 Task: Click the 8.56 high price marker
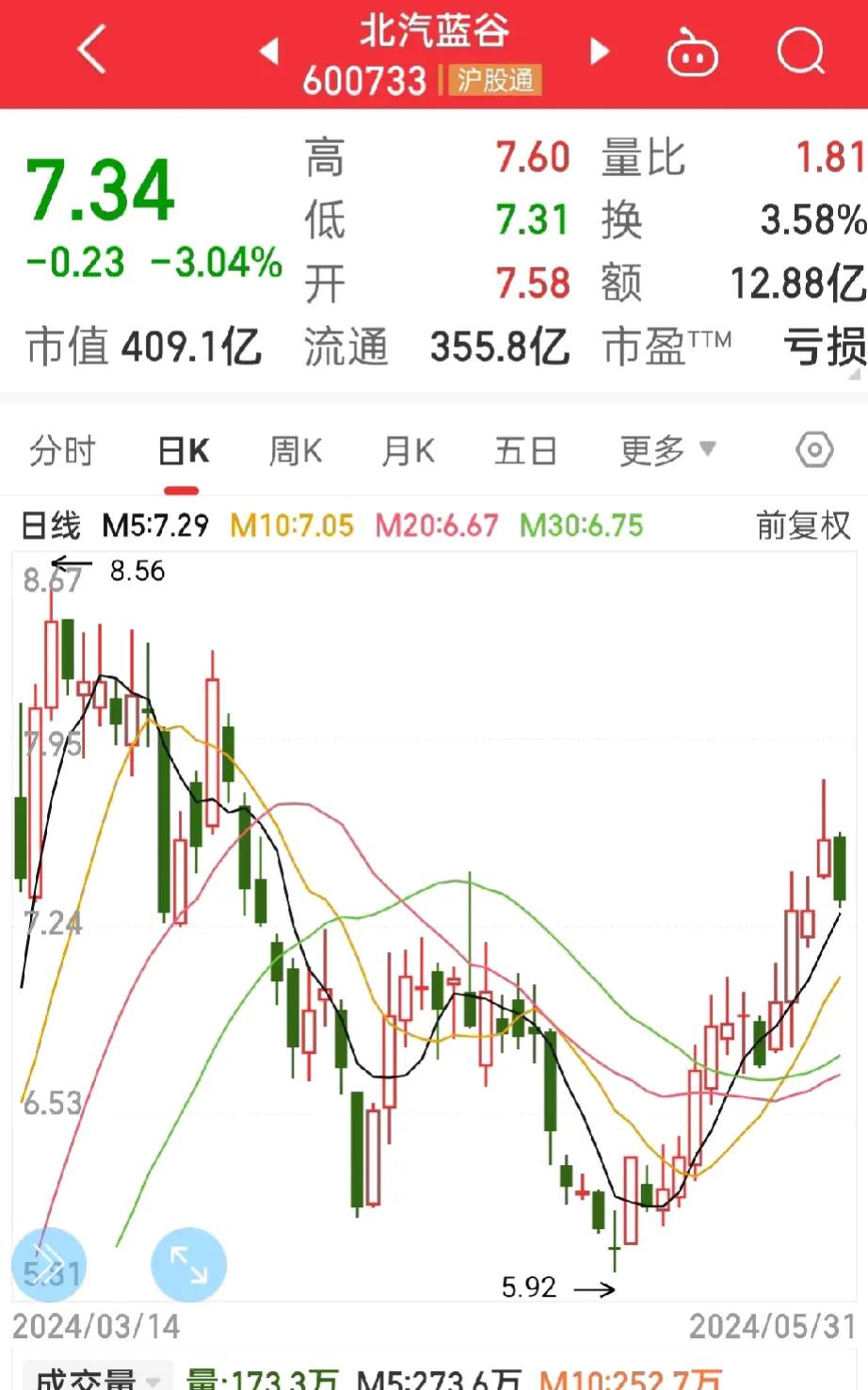136,571
